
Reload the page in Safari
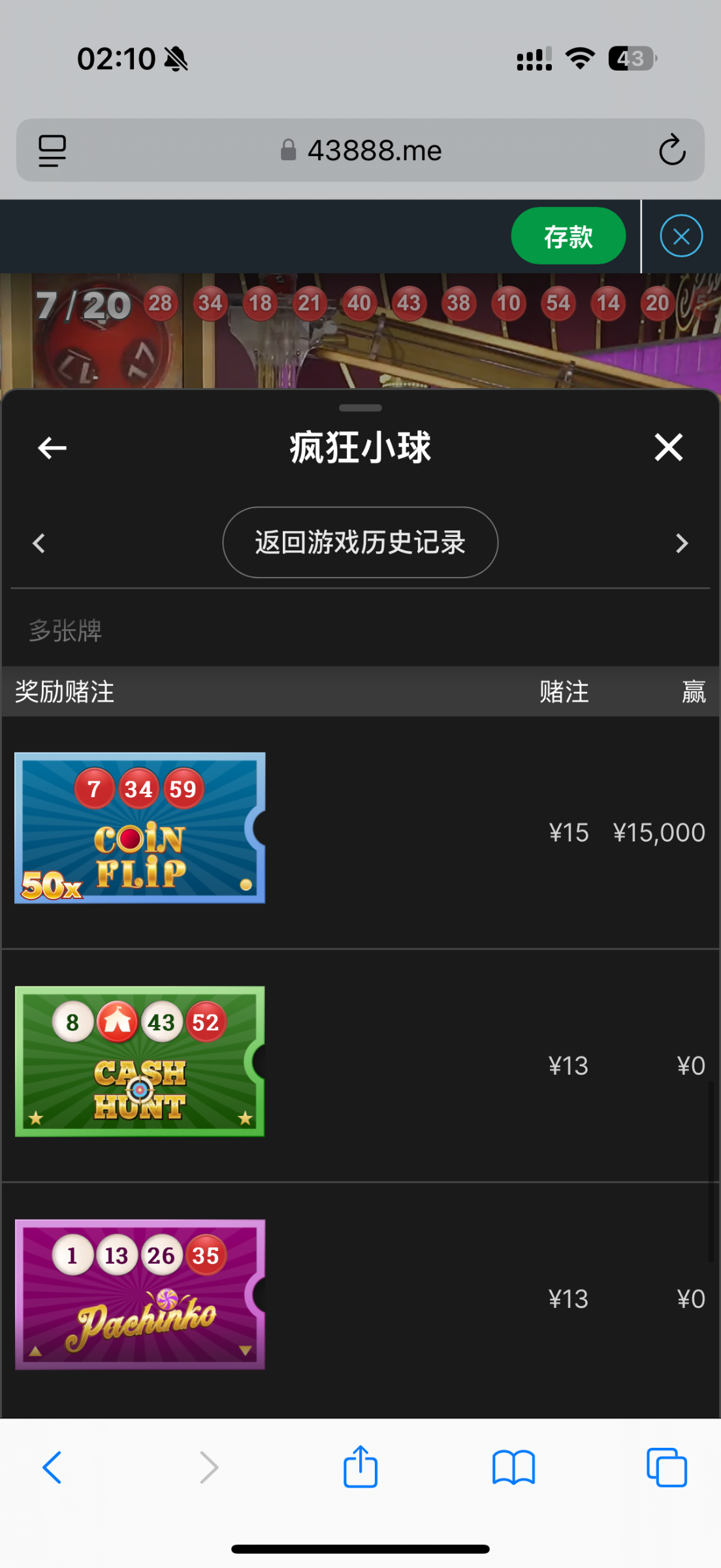click(x=671, y=150)
